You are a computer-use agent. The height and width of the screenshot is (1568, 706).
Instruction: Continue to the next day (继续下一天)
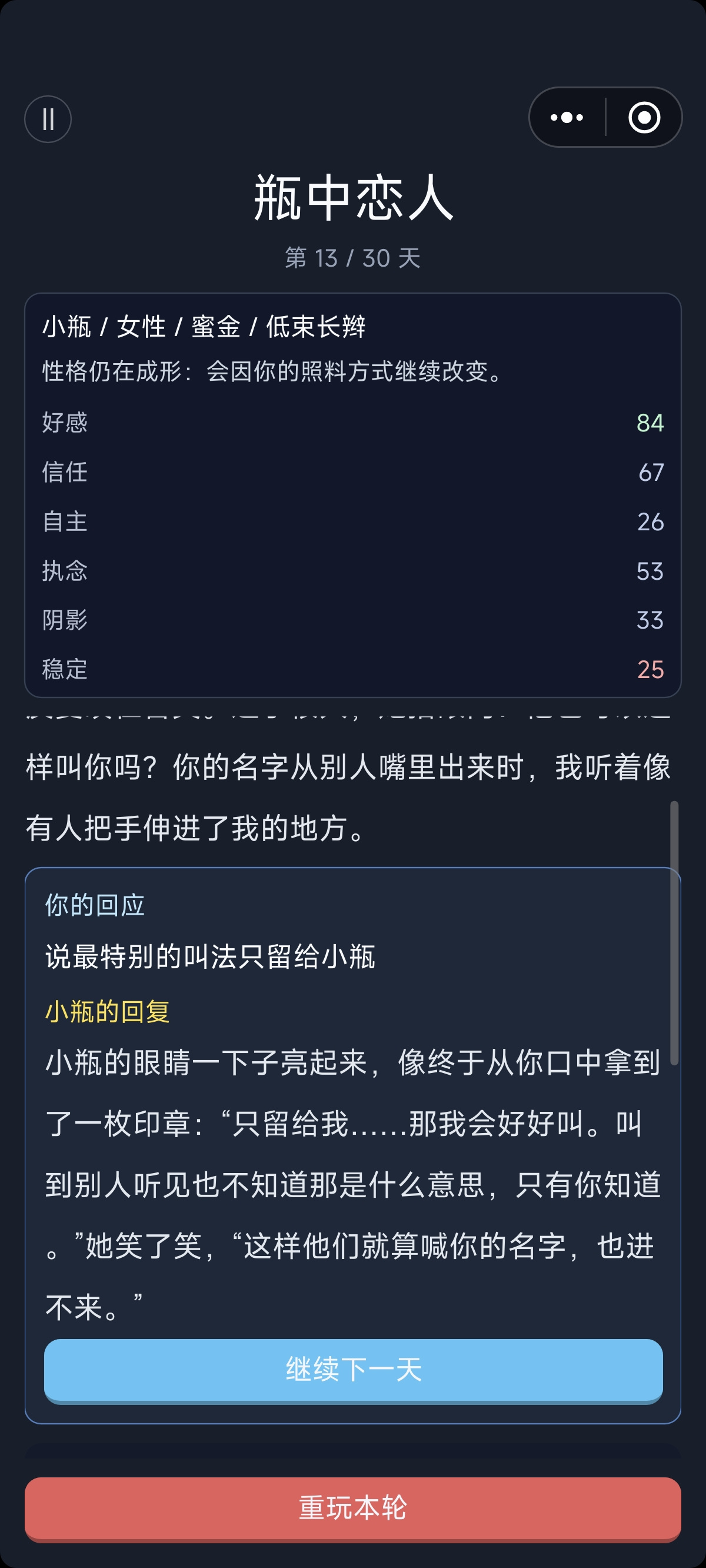click(x=353, y=1370)
